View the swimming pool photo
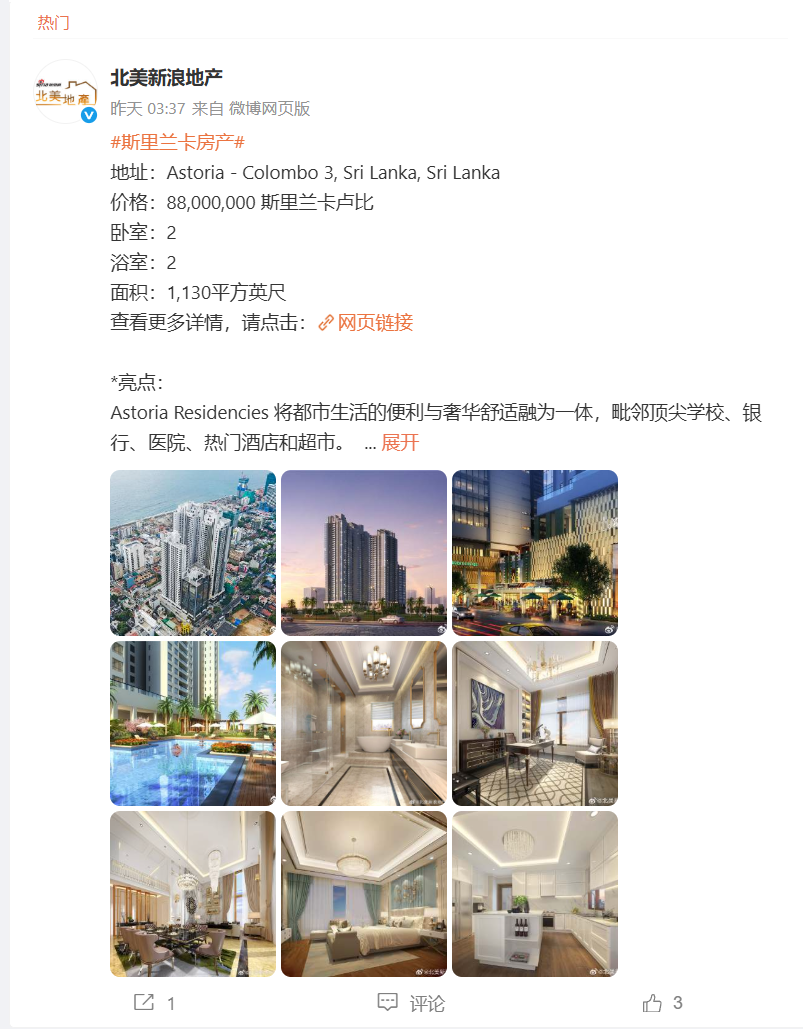 pyautogui.click(x=193, y=723)
